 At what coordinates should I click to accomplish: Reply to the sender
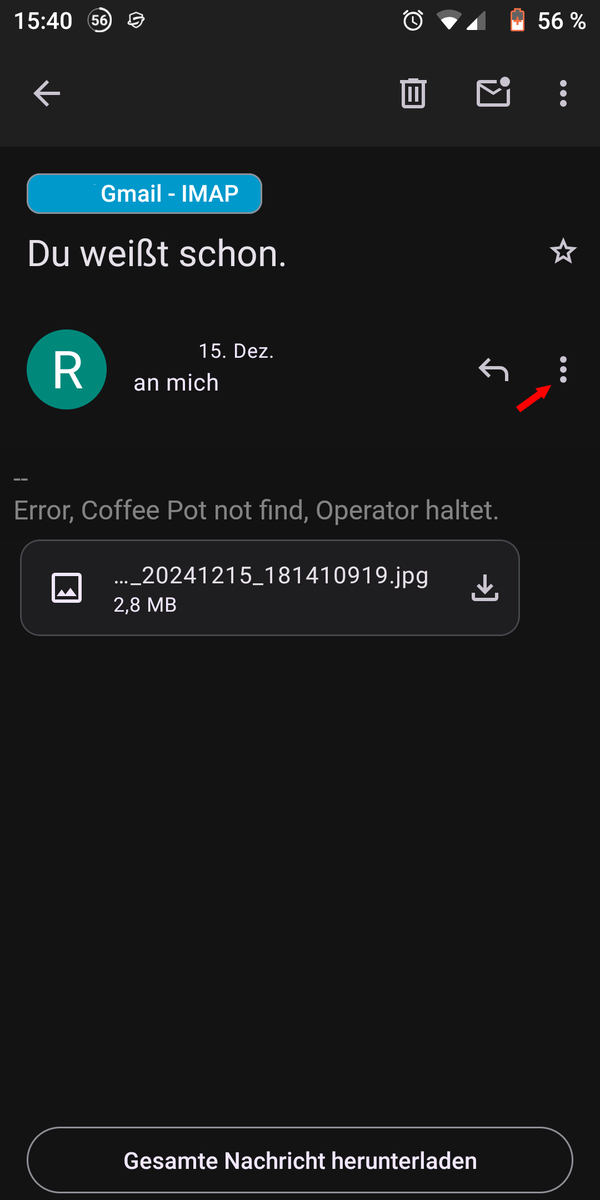(x=493, y=370)
